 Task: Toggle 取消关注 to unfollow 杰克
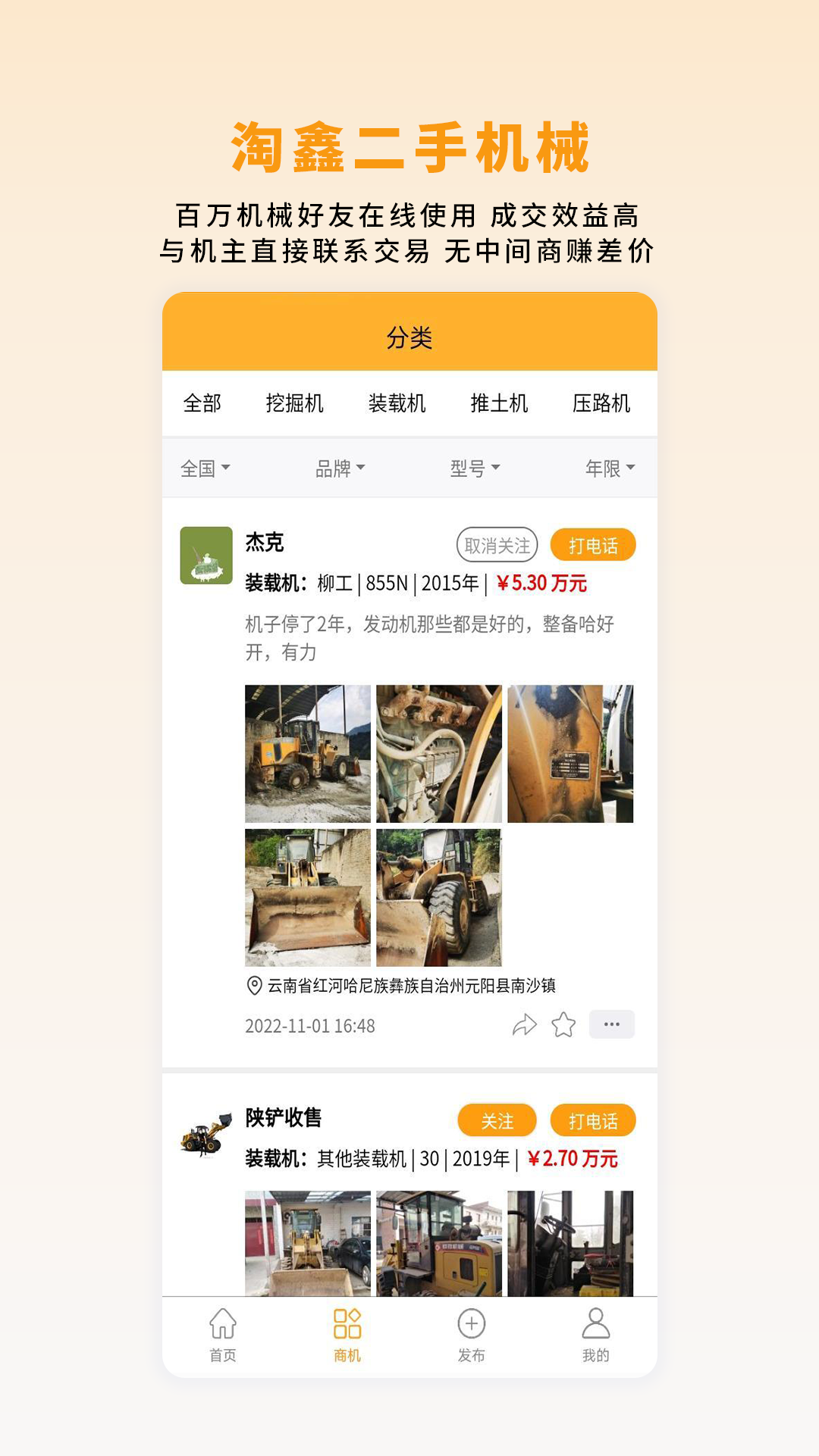(497, 543)
